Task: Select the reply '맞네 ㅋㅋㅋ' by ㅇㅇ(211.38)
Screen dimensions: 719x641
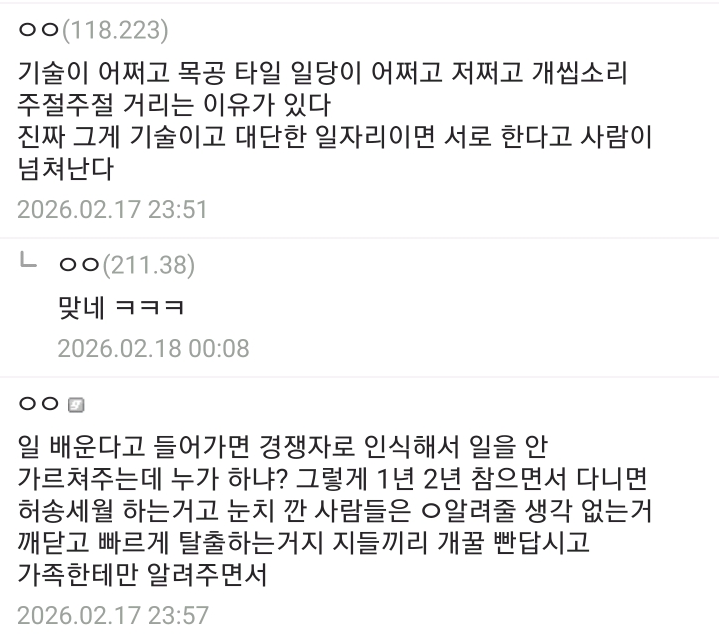Action: coord(121,306)
